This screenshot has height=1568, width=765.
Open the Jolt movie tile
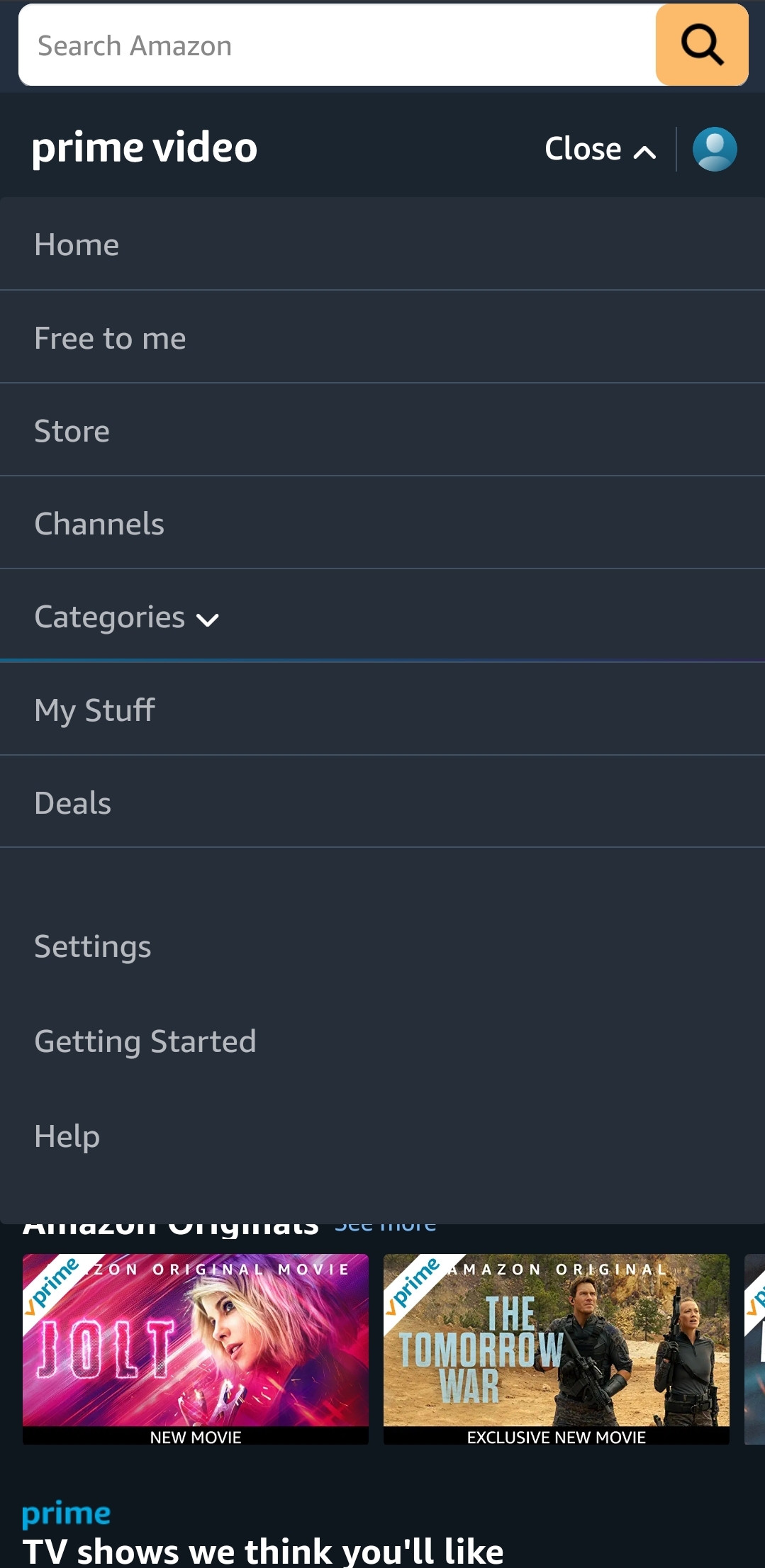coord(195,1348)
